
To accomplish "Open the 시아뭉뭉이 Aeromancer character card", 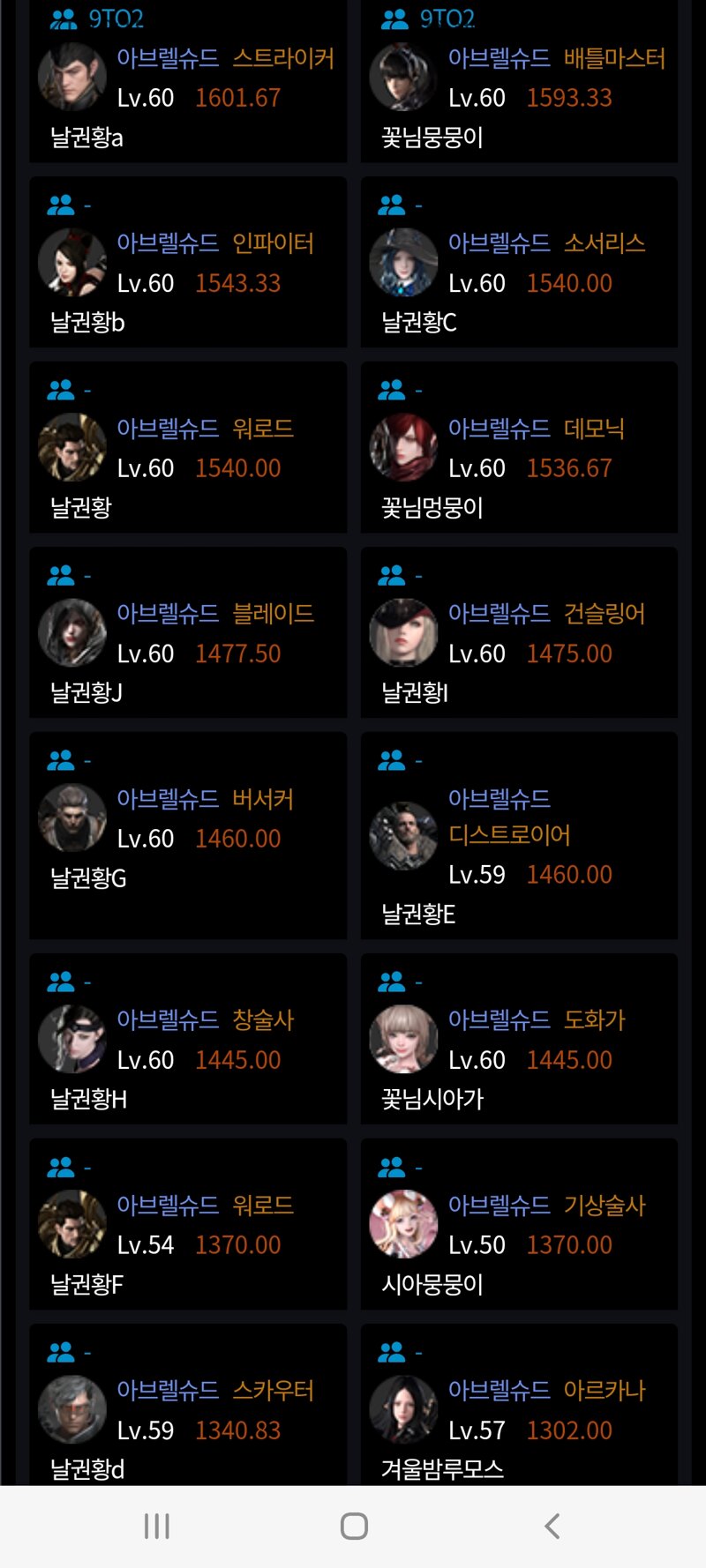I will (x=519, y=1224).
